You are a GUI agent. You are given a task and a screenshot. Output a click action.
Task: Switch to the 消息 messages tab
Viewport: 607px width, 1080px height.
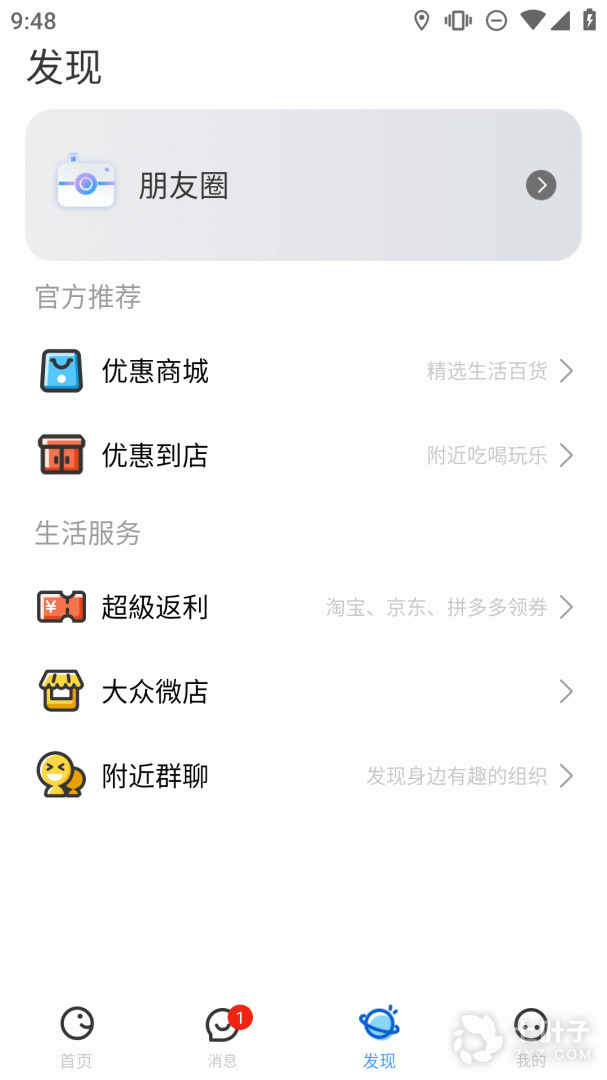tap(223, 1036)
